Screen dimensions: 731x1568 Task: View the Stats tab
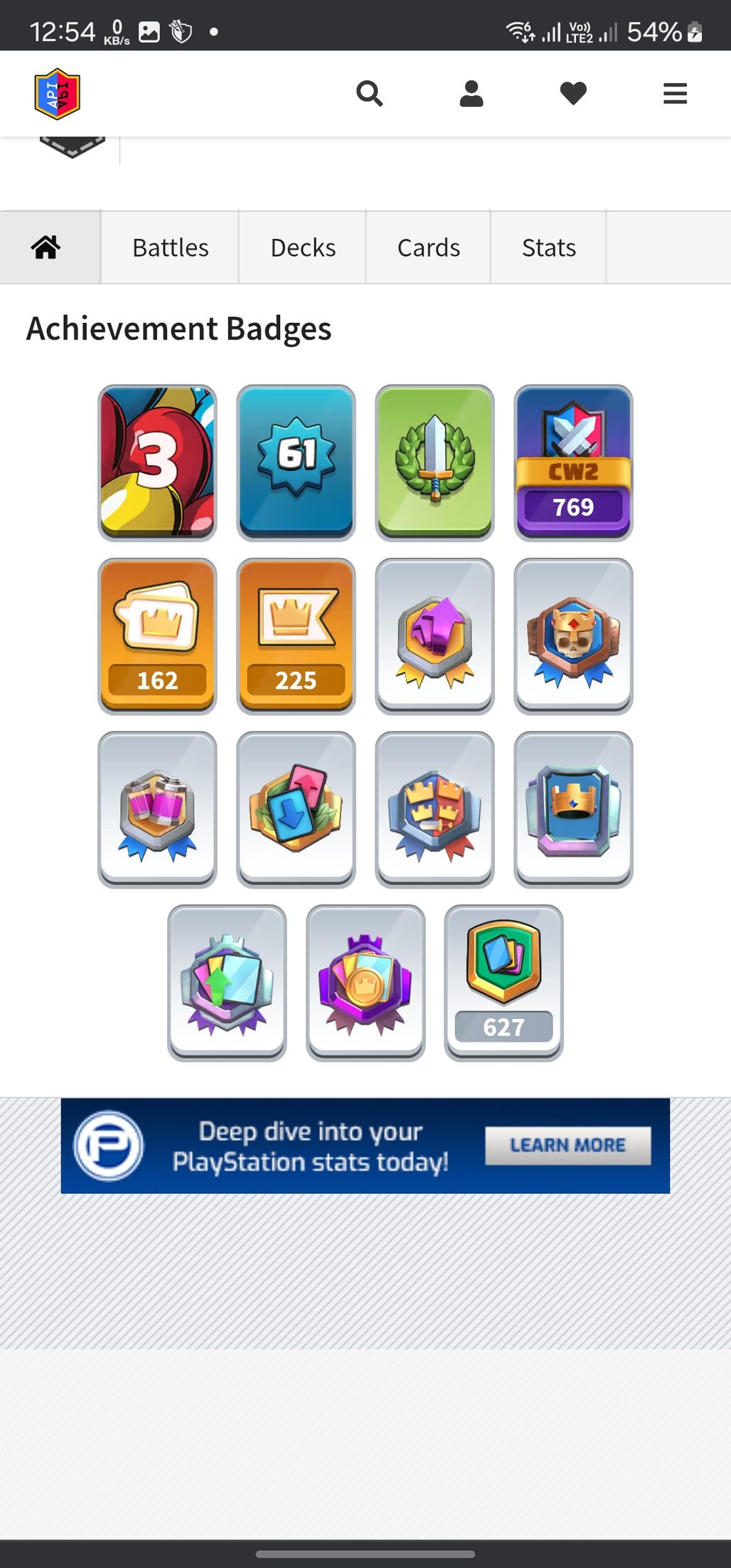[x=548, y=248]
